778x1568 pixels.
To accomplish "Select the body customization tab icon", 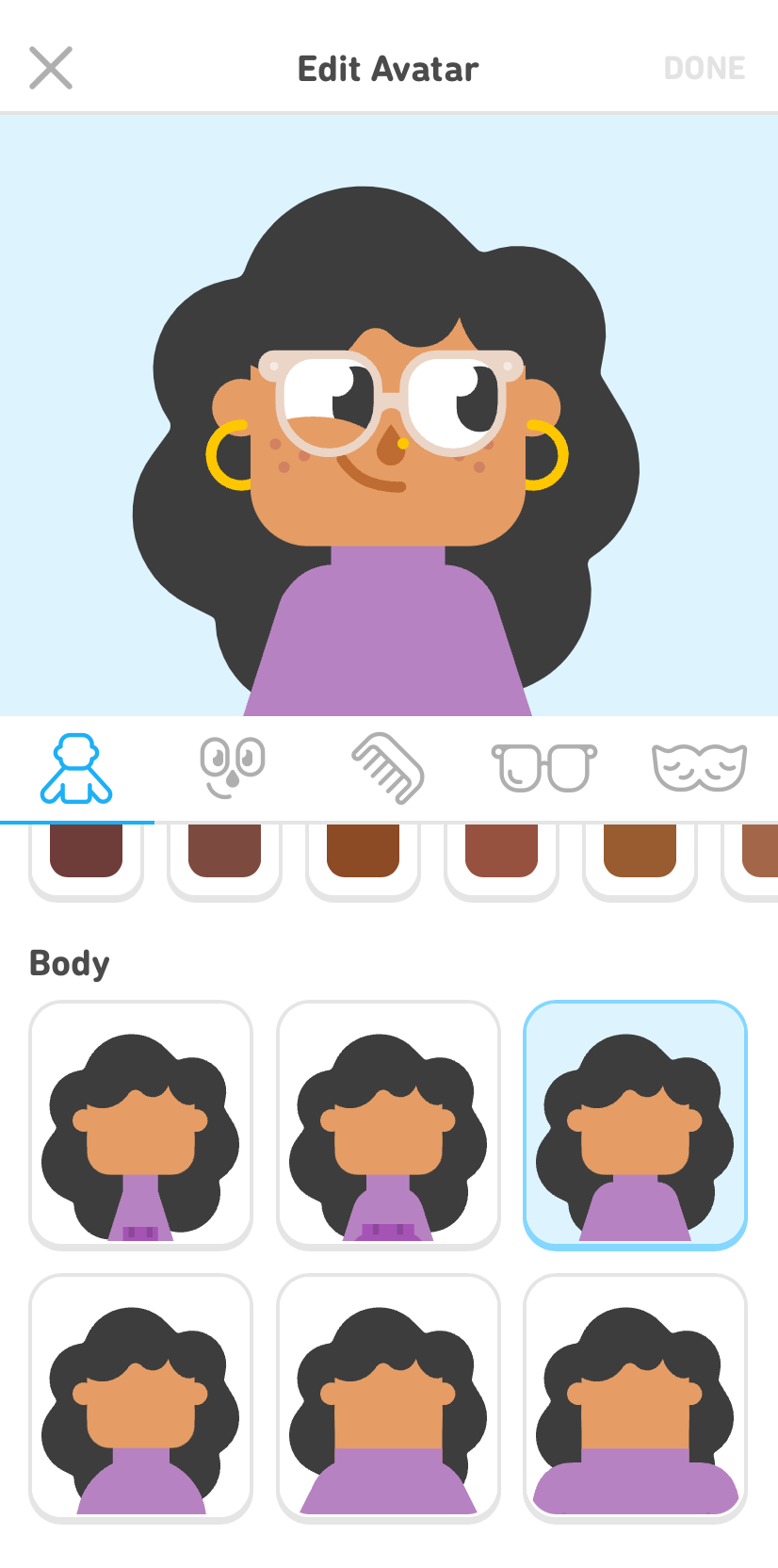I will [x=77, y=768].
